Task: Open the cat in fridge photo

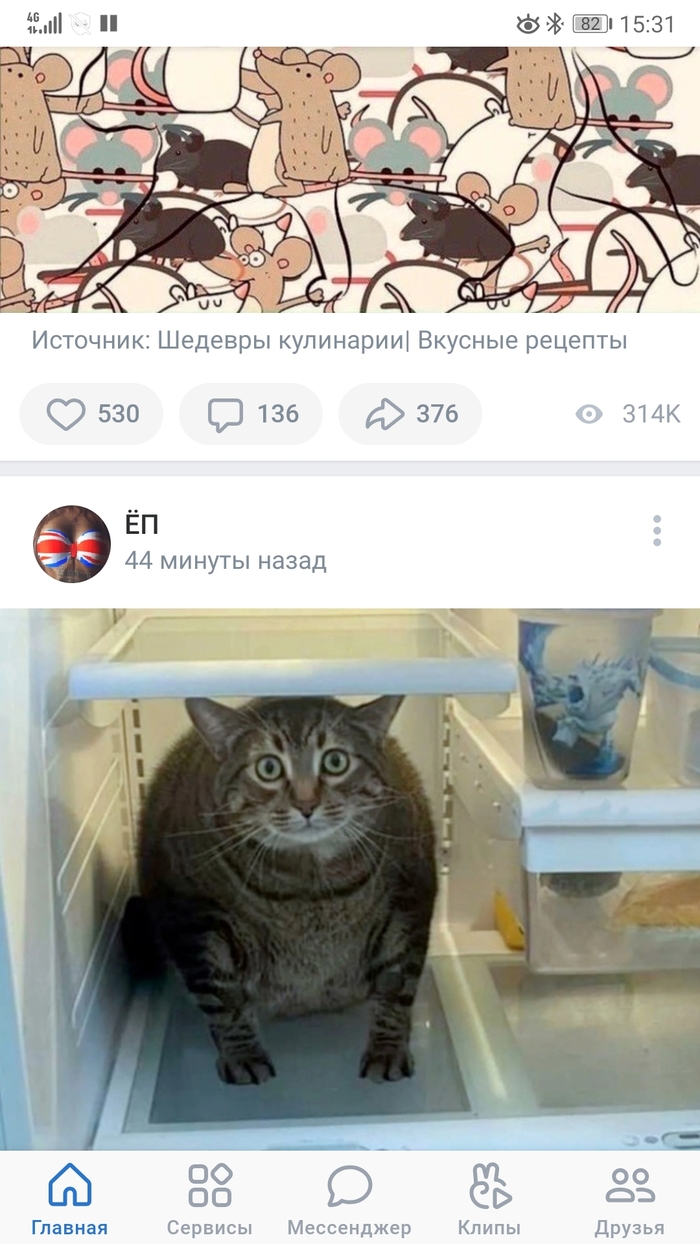Action: [x=350, y=880]
